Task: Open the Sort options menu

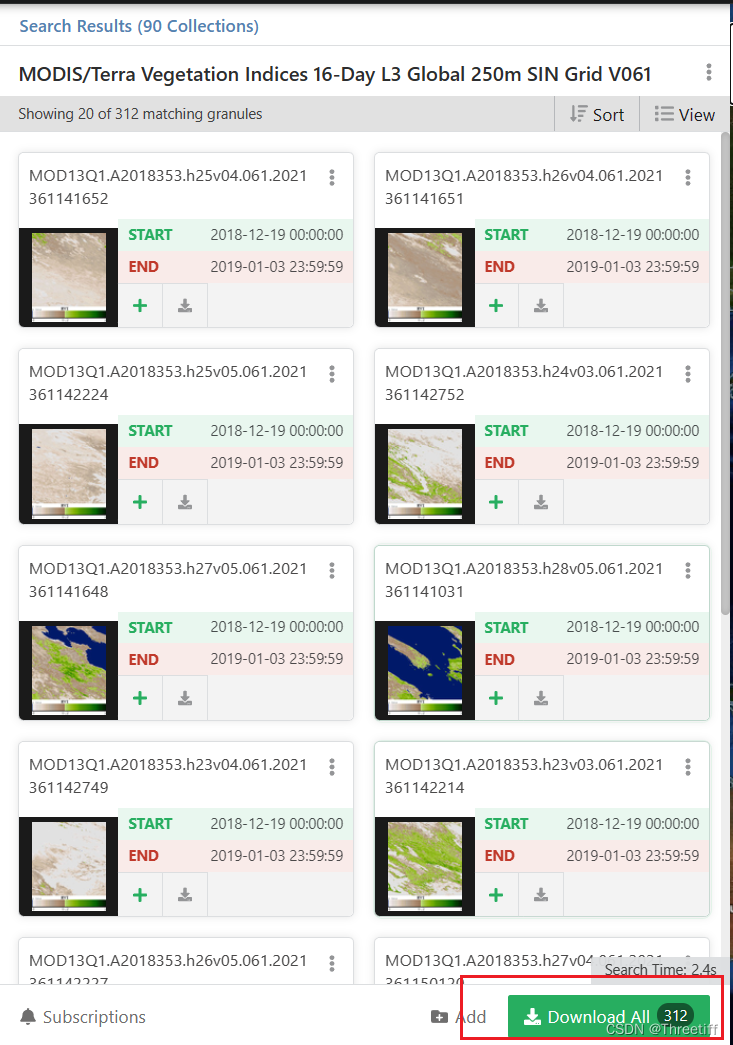Action: (597, 113)
